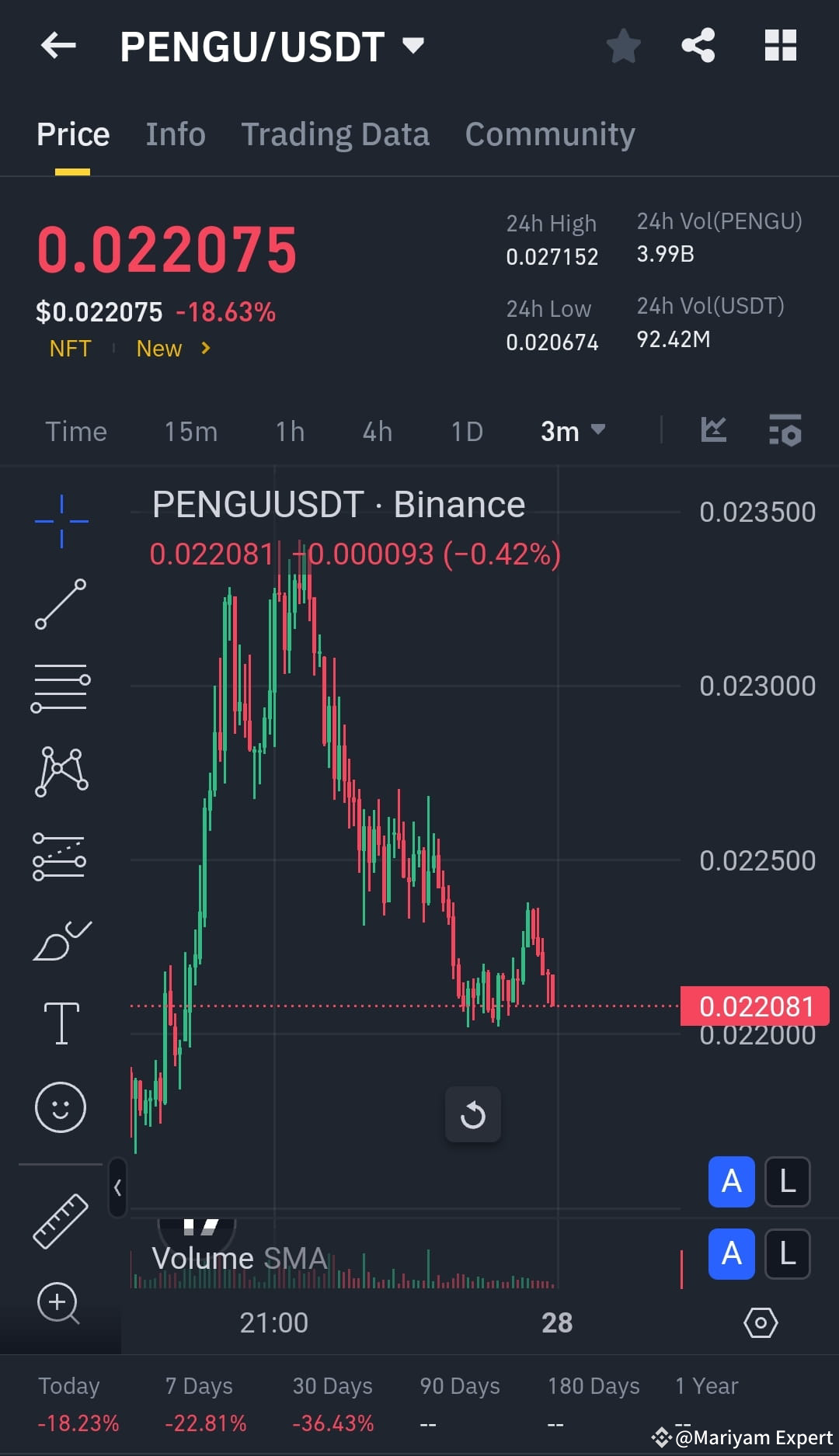The width and height of the screenshot is (839, 1456).
Task: Open the trading pair selector dropdown
Action: click(414, 45)
